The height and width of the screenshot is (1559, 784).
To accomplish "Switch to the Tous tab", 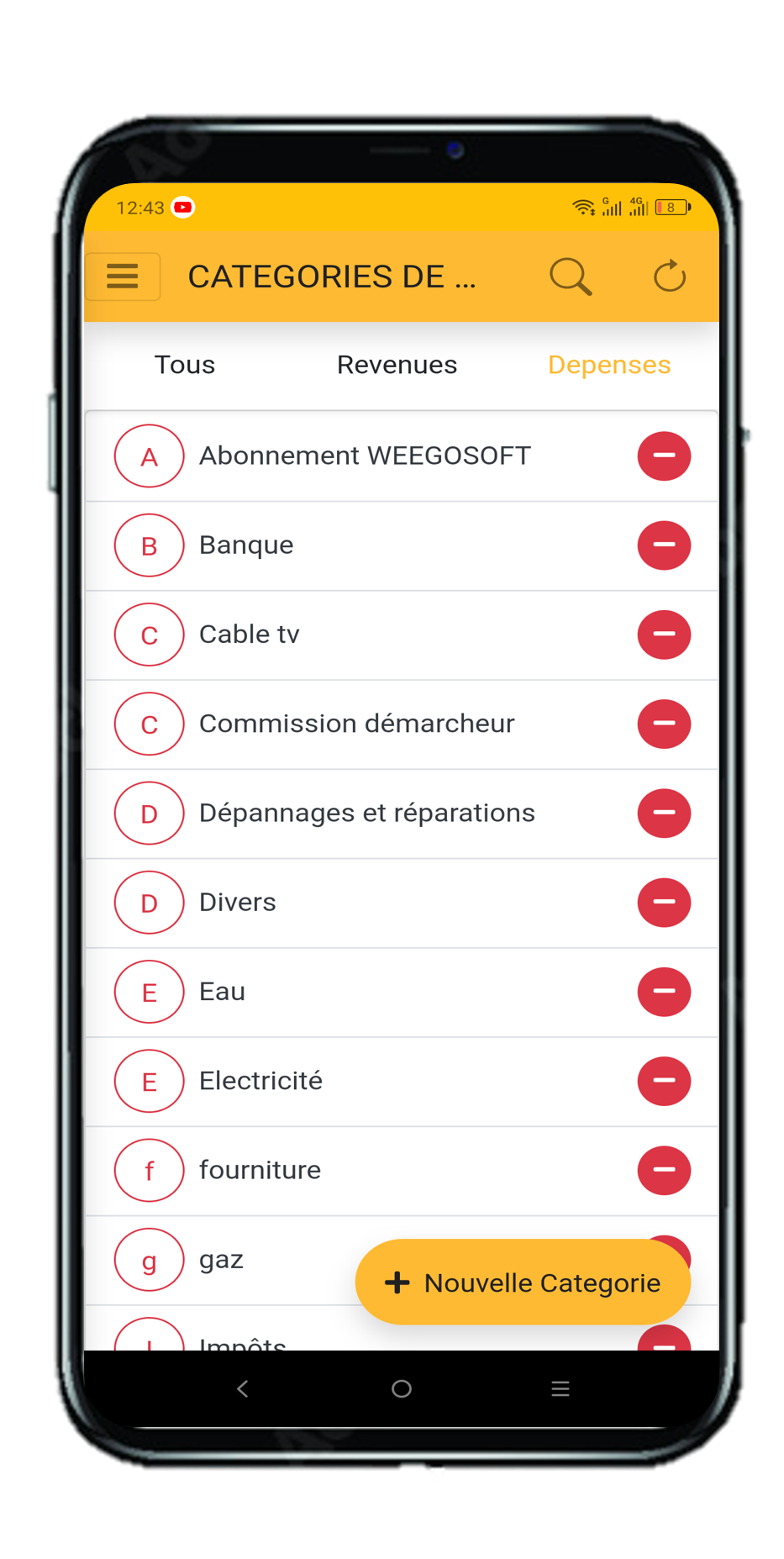I will click(x=185, y=365).
